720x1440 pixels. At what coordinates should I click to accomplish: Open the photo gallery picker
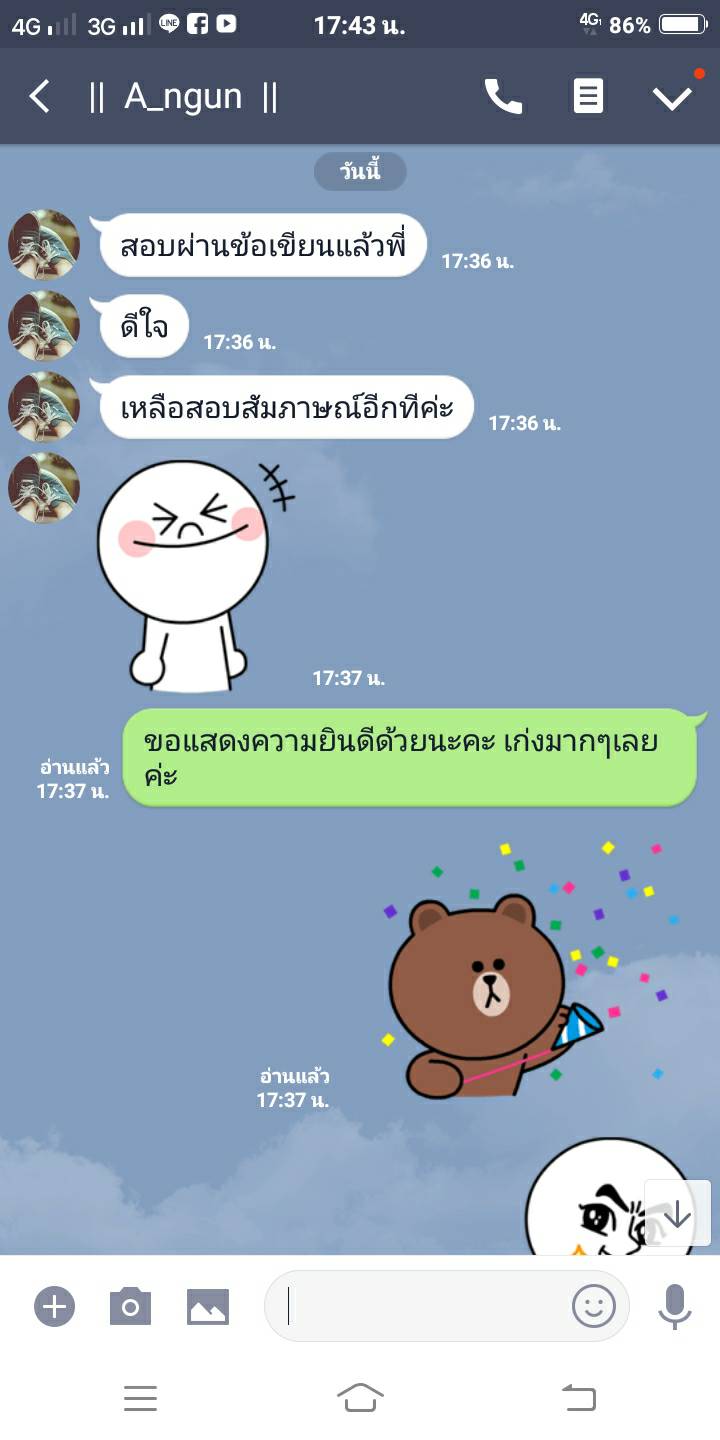(208, 1306)
